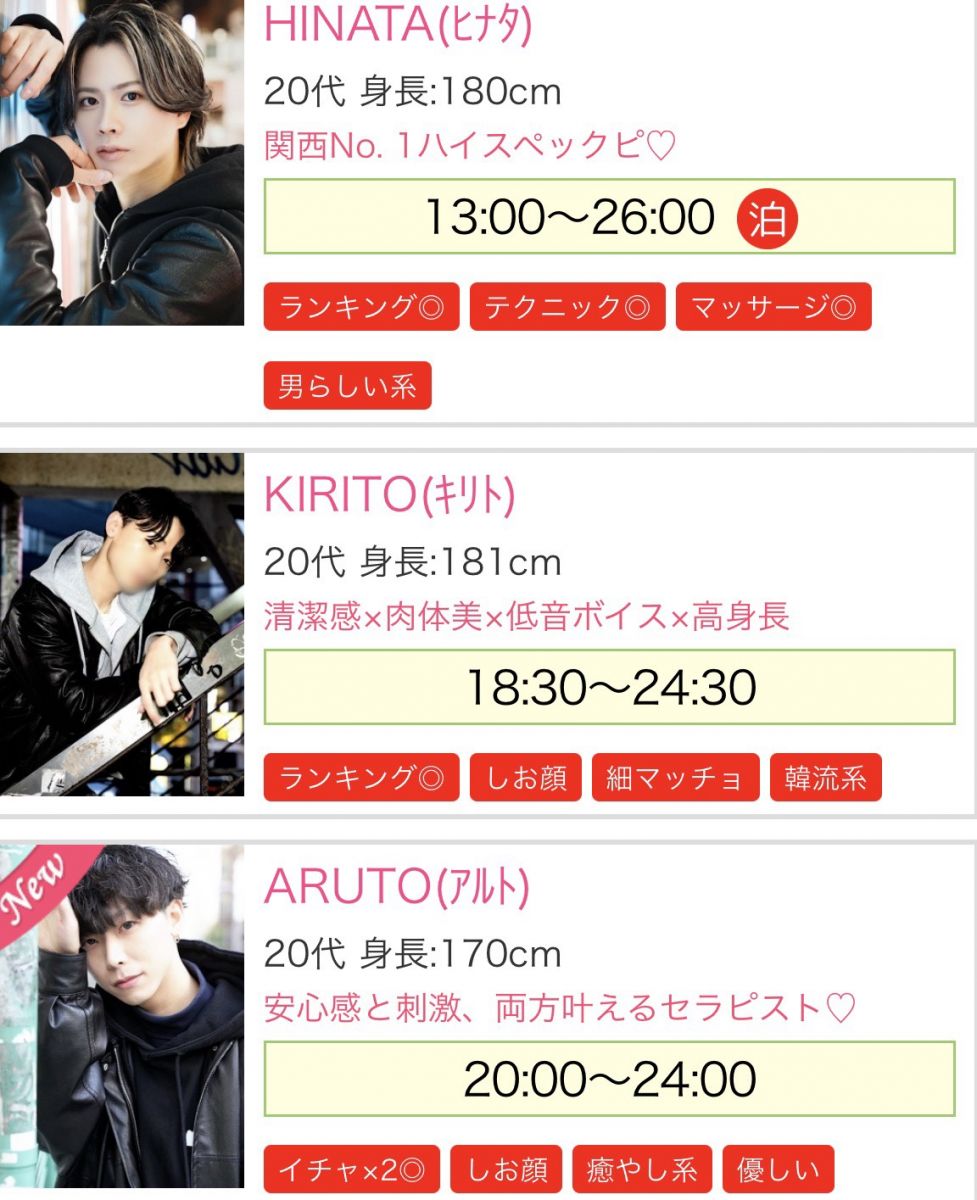Select the テクニック◎ tag
This screenshot has height=1200, width=977.
click(567, 307)
